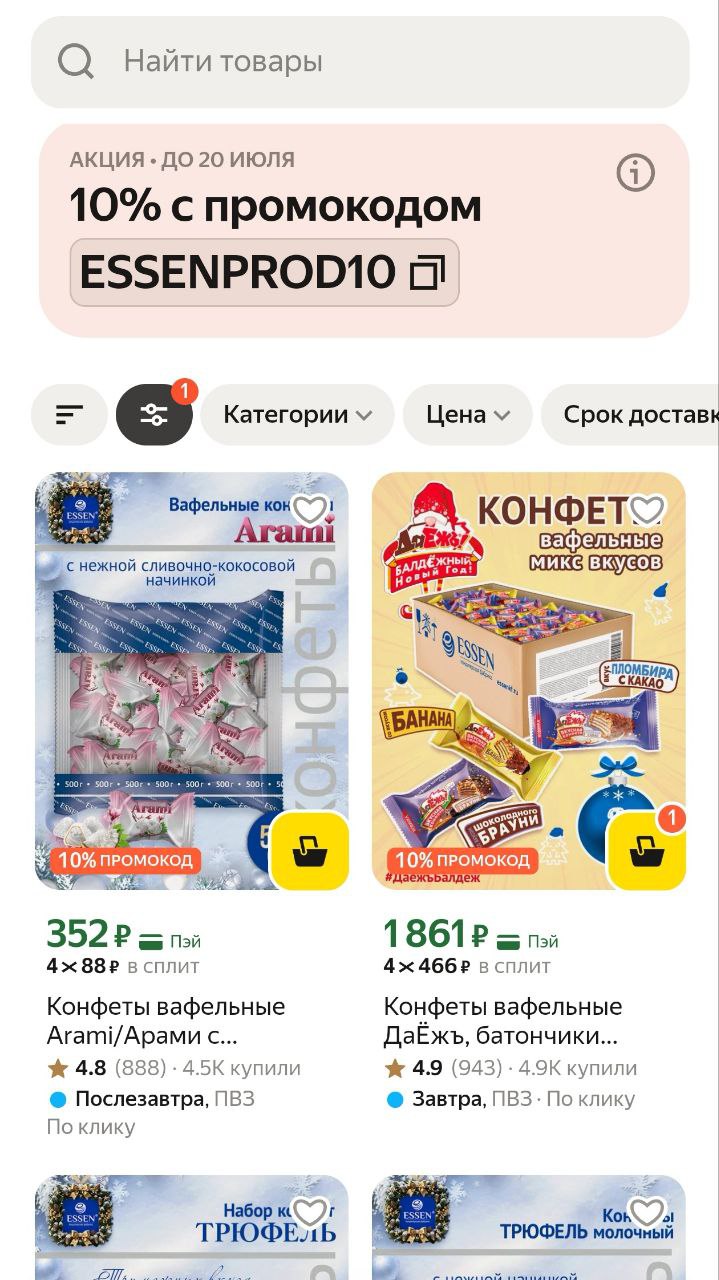Add Arami candies to the cart
The width and height of the screenshot is (719, 1280).
pos(309,851)
